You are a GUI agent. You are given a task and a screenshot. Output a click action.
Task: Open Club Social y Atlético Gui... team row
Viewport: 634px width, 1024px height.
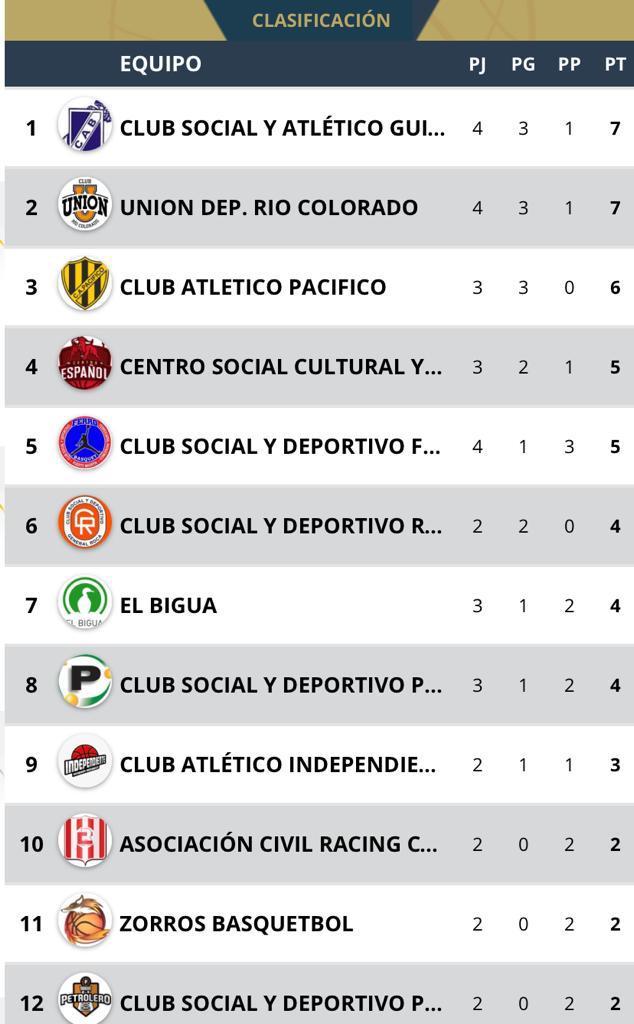pyautogui.click(x=319, y=127)
